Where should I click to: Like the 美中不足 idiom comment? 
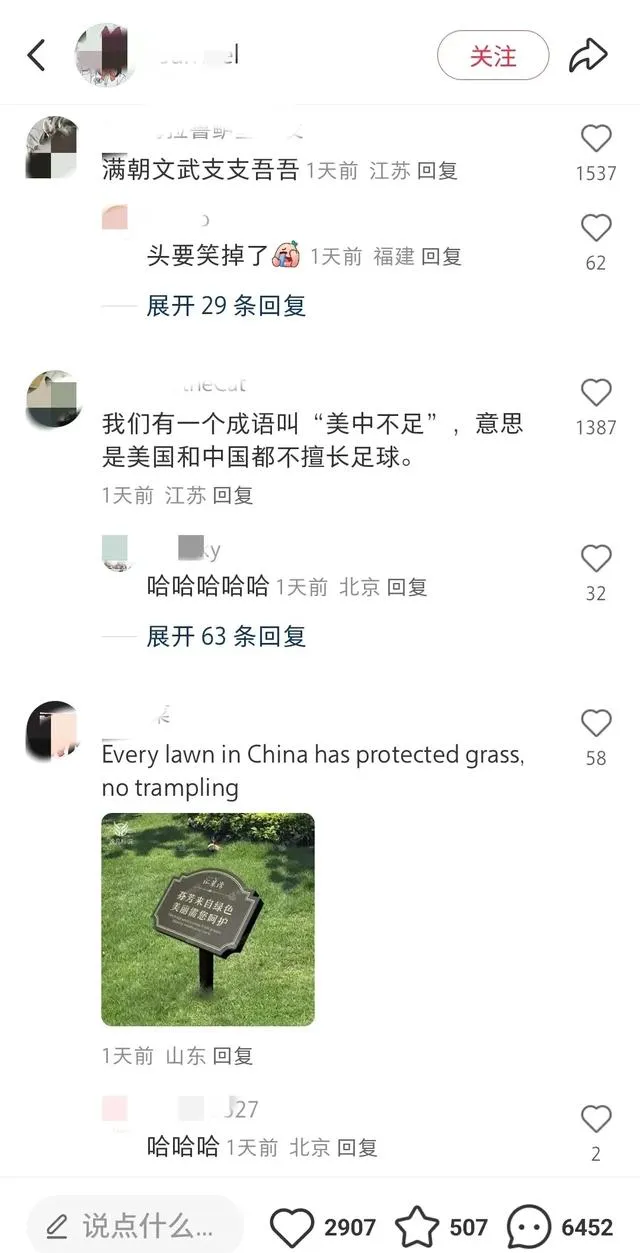pyautogui.click(x=596, y=393)
